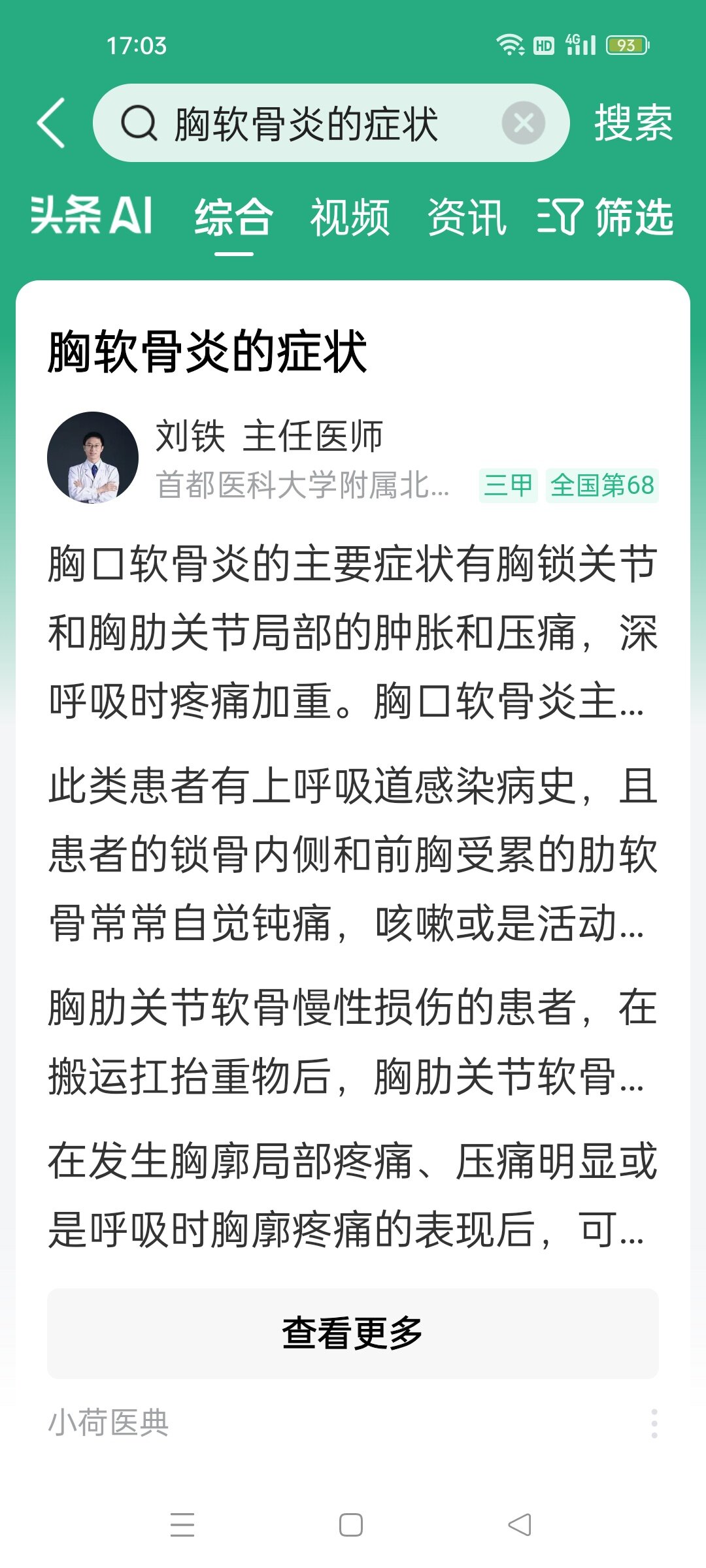Open the answer starting 胸肋关节软骨慢性损伤

pyautogui.click(x=352, y=1041)
